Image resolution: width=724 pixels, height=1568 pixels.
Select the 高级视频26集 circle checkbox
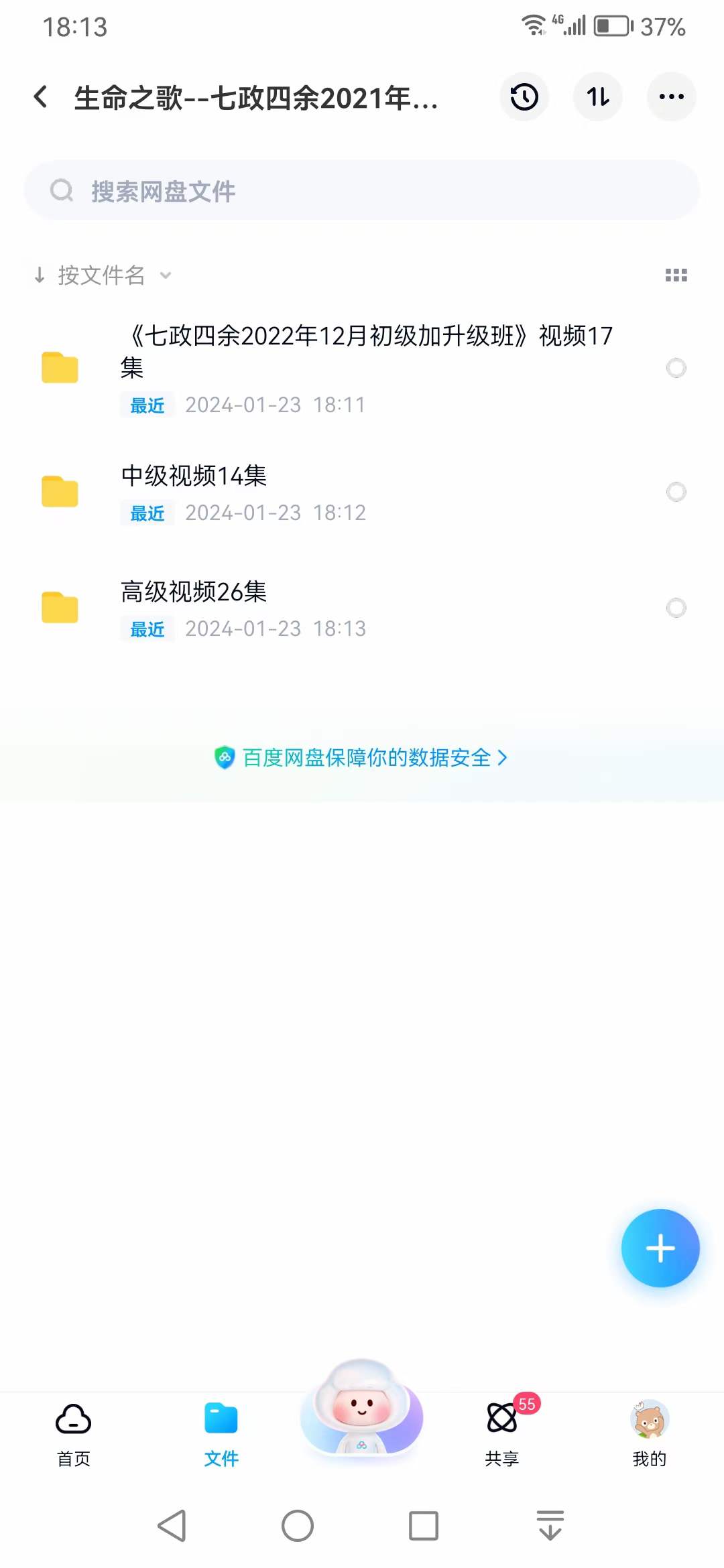click(676, 608)
